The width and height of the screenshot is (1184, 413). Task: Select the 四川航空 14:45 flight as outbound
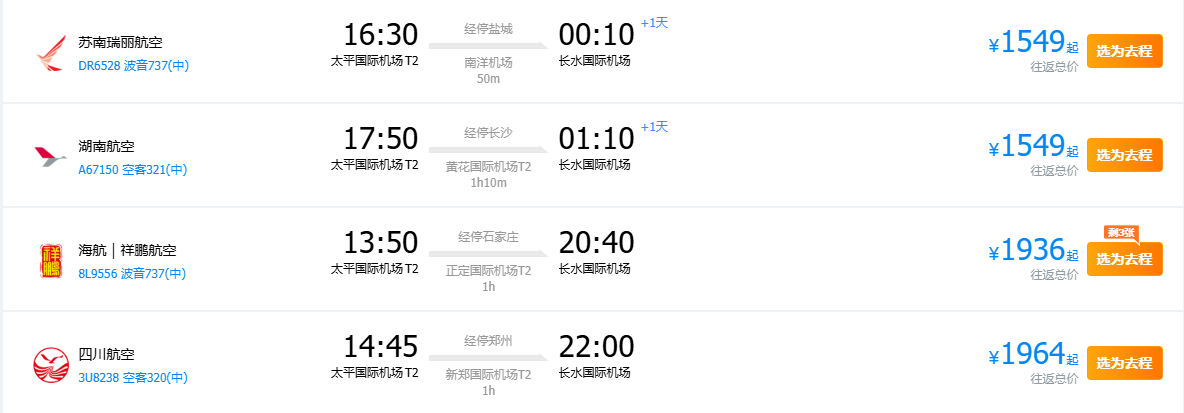click(x=1124, y=363)
